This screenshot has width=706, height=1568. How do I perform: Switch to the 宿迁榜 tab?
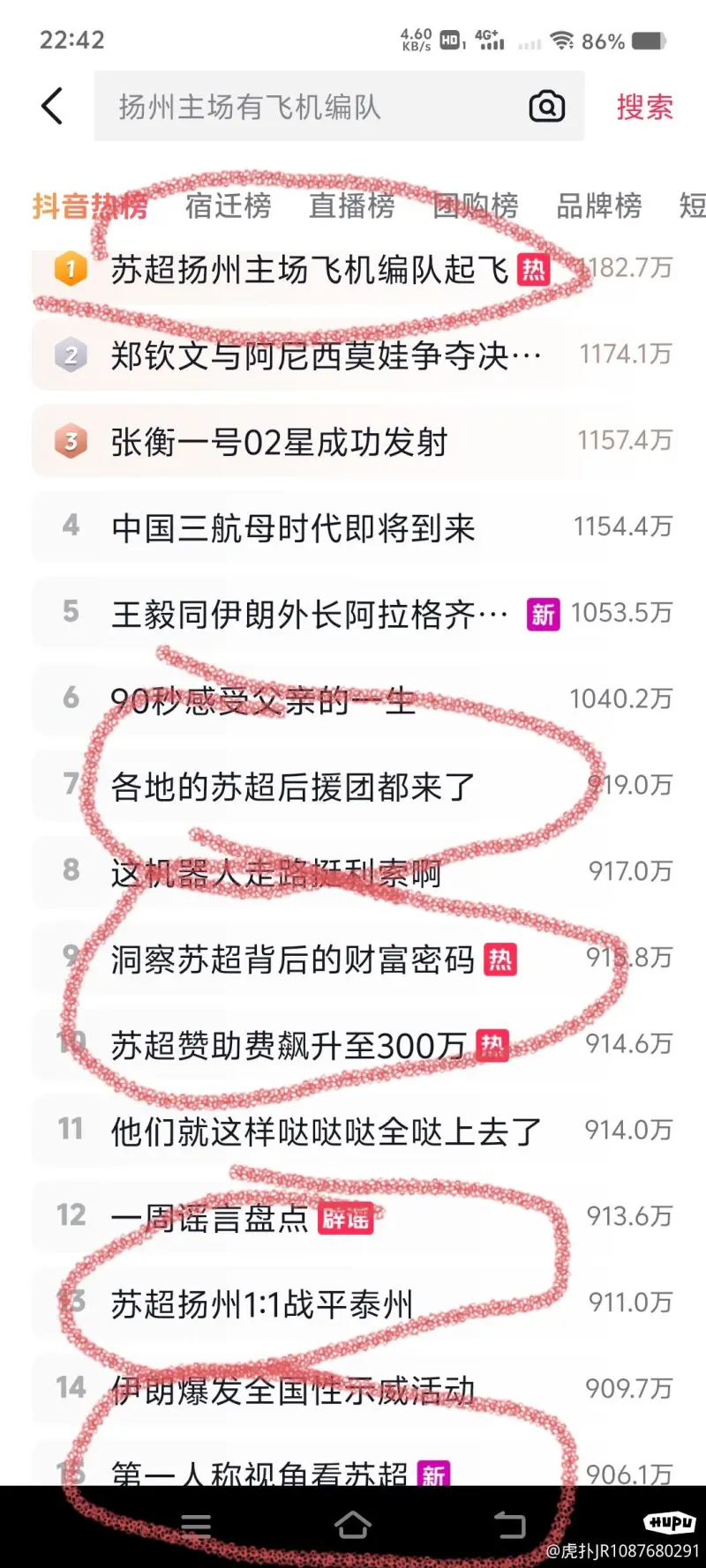(x=228, y=205)
